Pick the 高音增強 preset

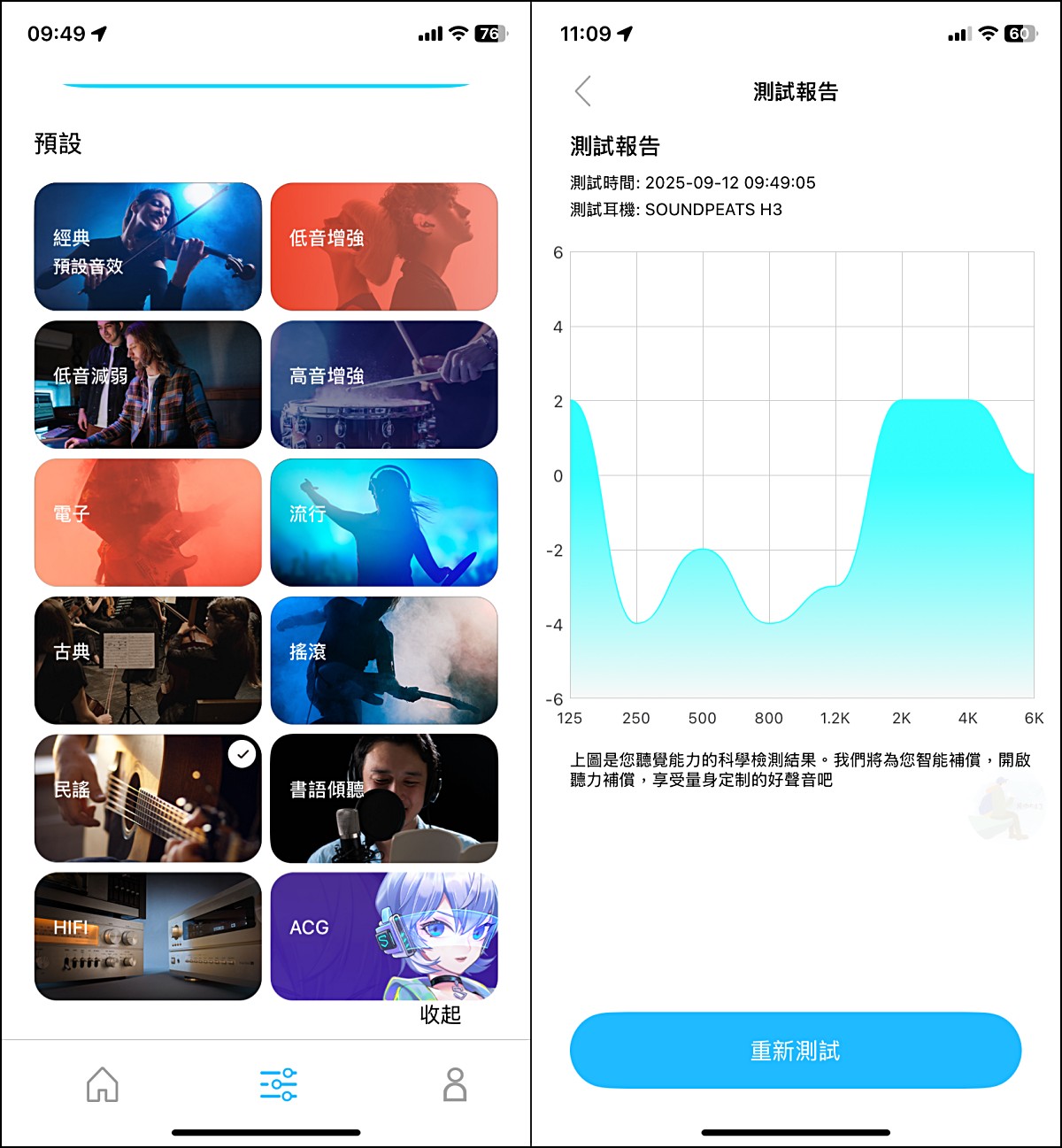[384, 384]
